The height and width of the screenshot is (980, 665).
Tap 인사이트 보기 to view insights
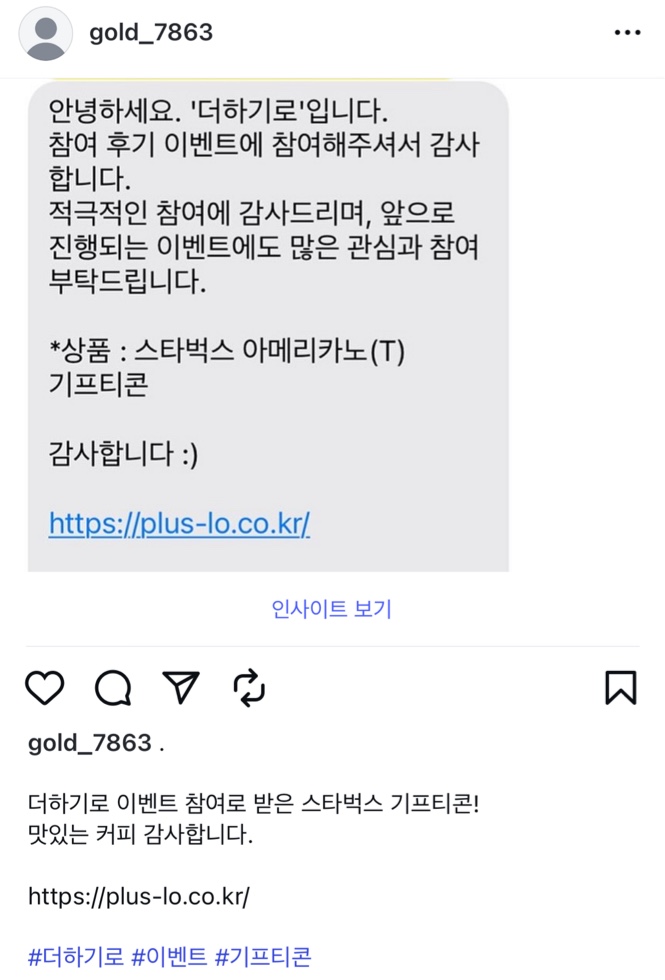tap(332, 609)
